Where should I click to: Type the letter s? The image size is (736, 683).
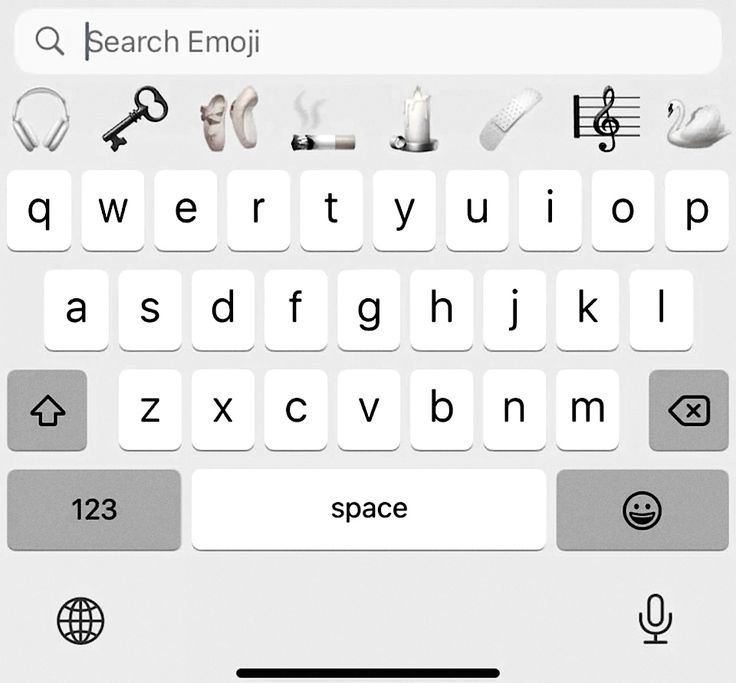150,310
